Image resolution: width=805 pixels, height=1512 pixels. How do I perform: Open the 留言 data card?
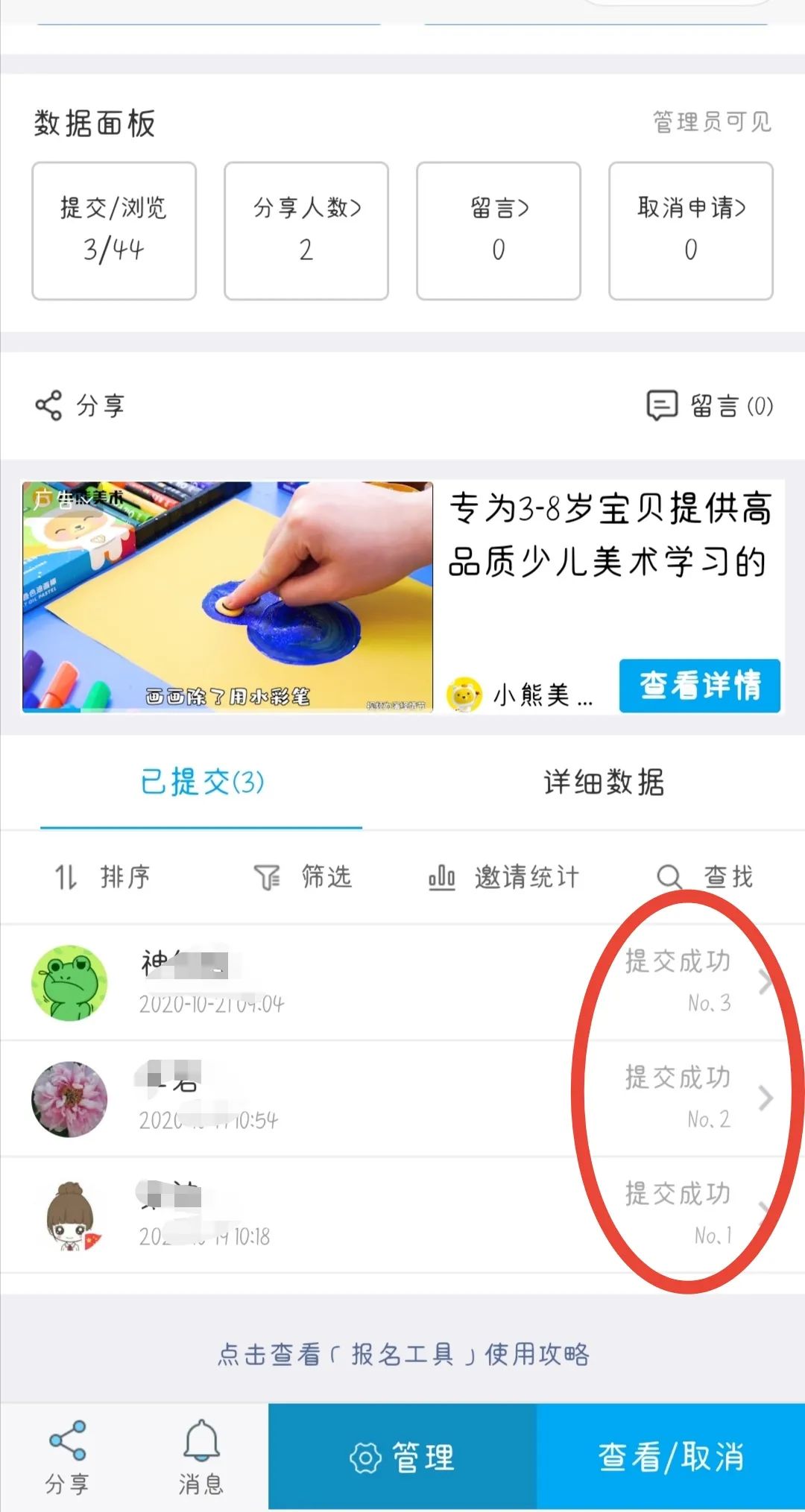pos(498,230)
